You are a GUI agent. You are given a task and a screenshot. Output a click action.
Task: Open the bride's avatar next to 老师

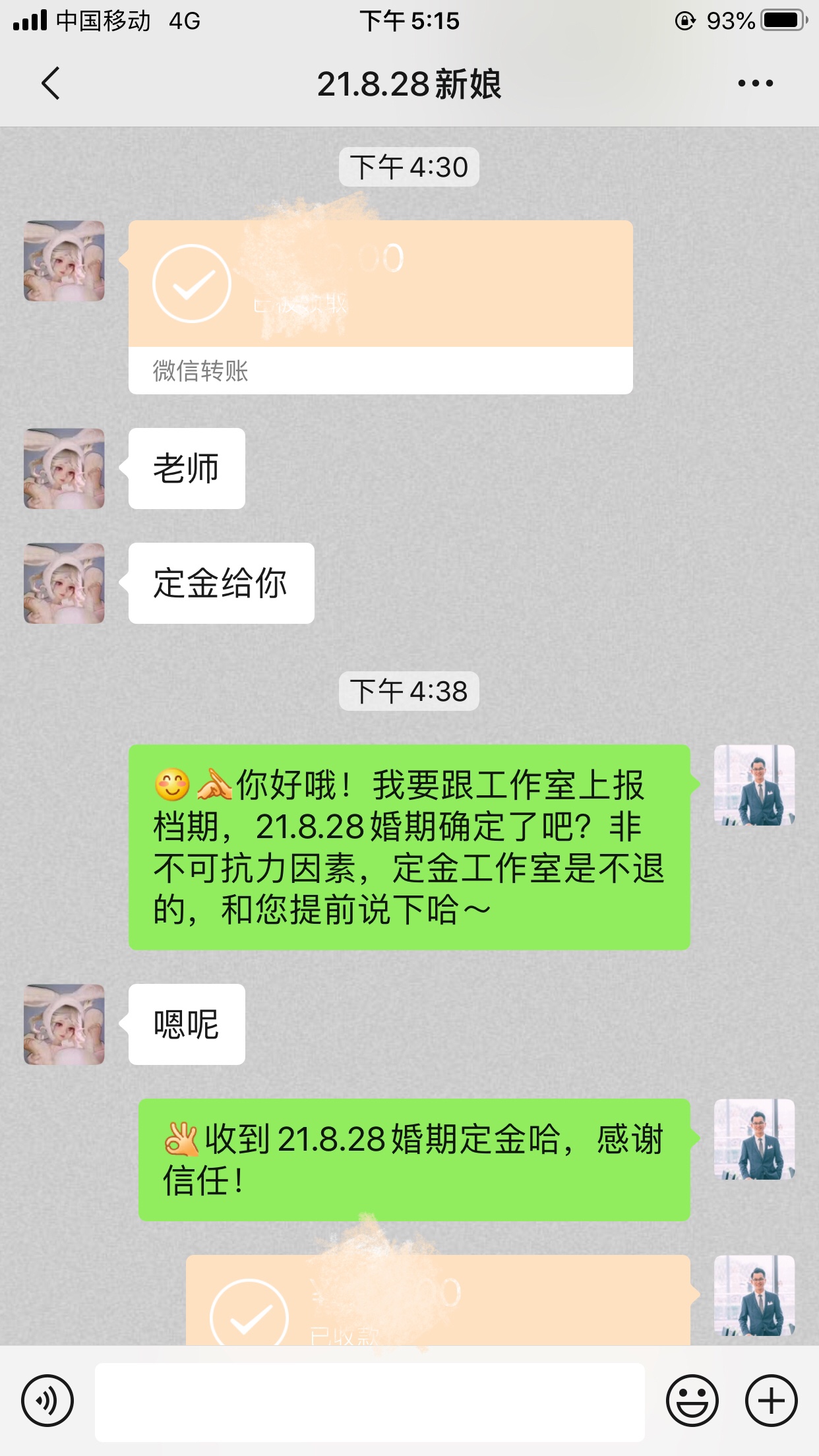pyautogui.click(x=64, y=469)
